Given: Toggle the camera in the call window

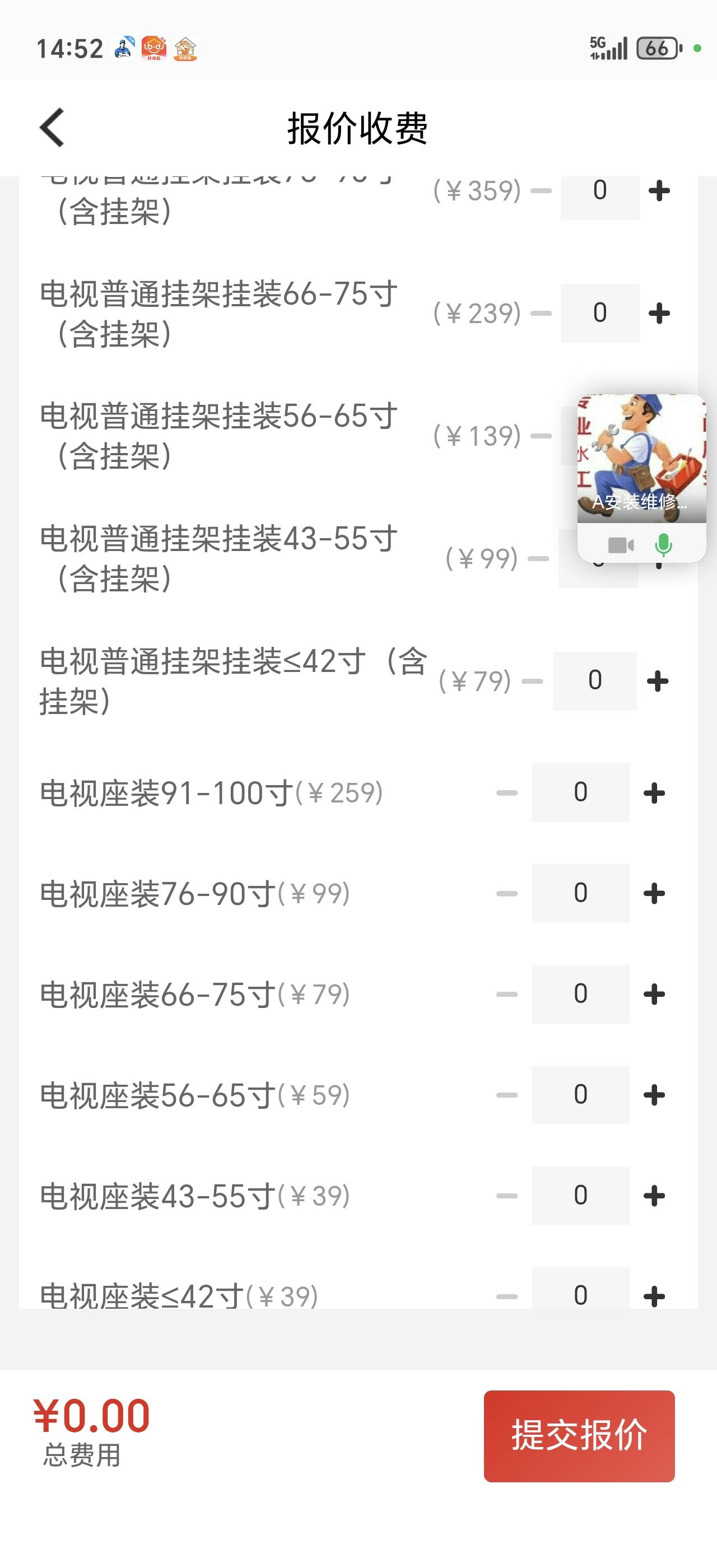Looking at the screenshot, I should coord(621,545).
